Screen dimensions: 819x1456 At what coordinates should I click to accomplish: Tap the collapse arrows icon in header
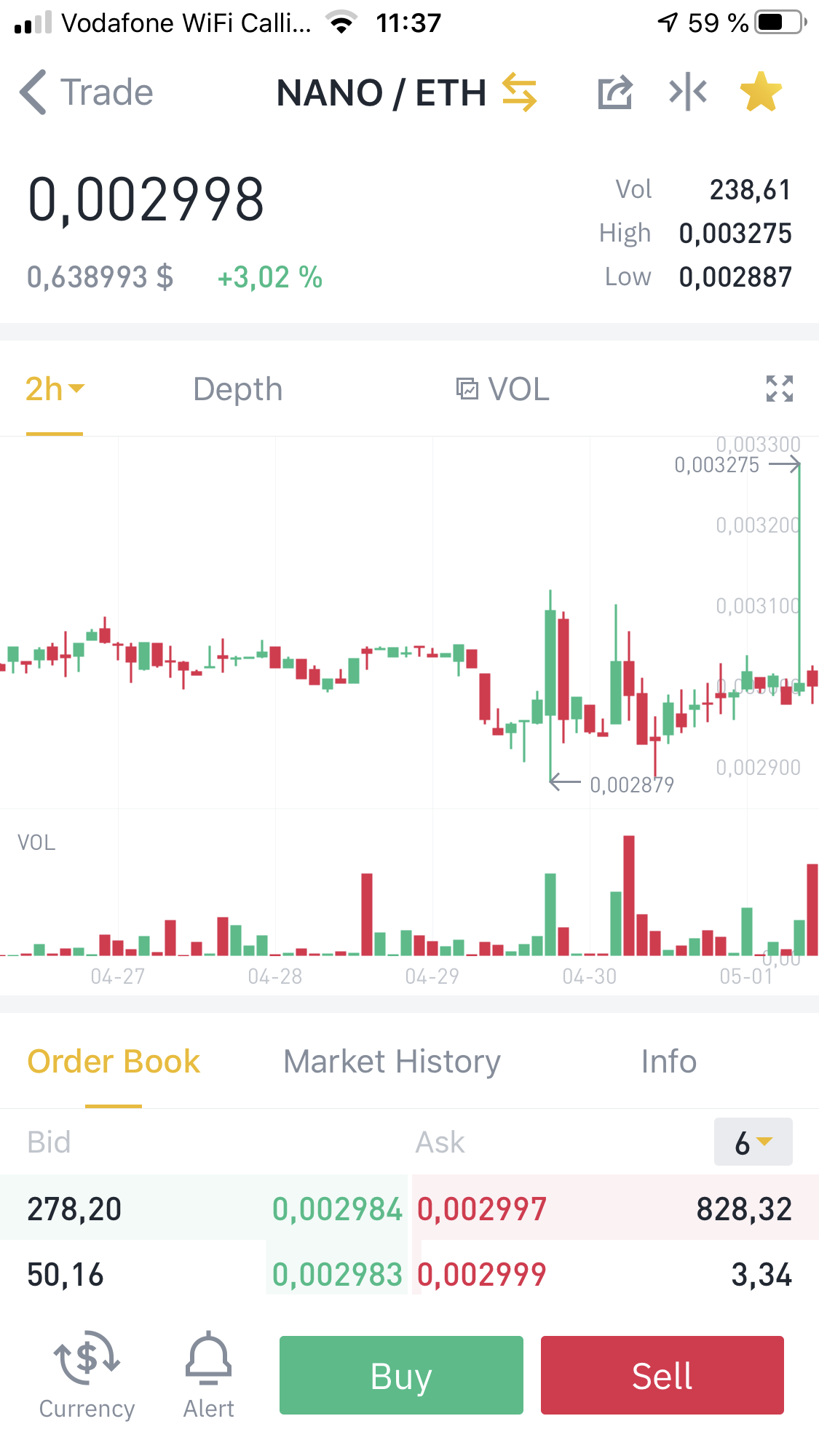click(x=688, y=92)
